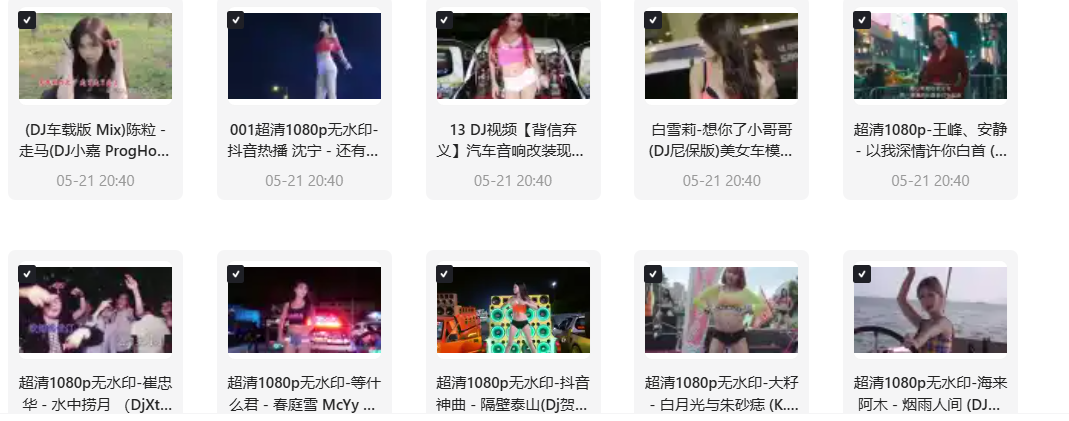Open the 13 DJ视频【背信弃义】 video

[513, 57]
